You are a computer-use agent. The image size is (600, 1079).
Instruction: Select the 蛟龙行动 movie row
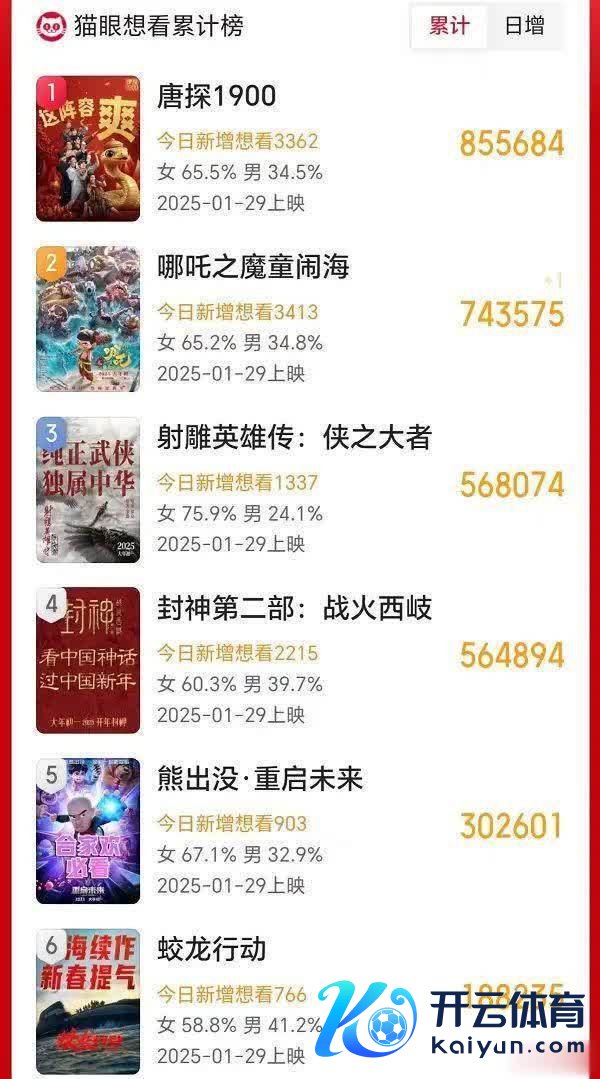click(x=212, y=948)
